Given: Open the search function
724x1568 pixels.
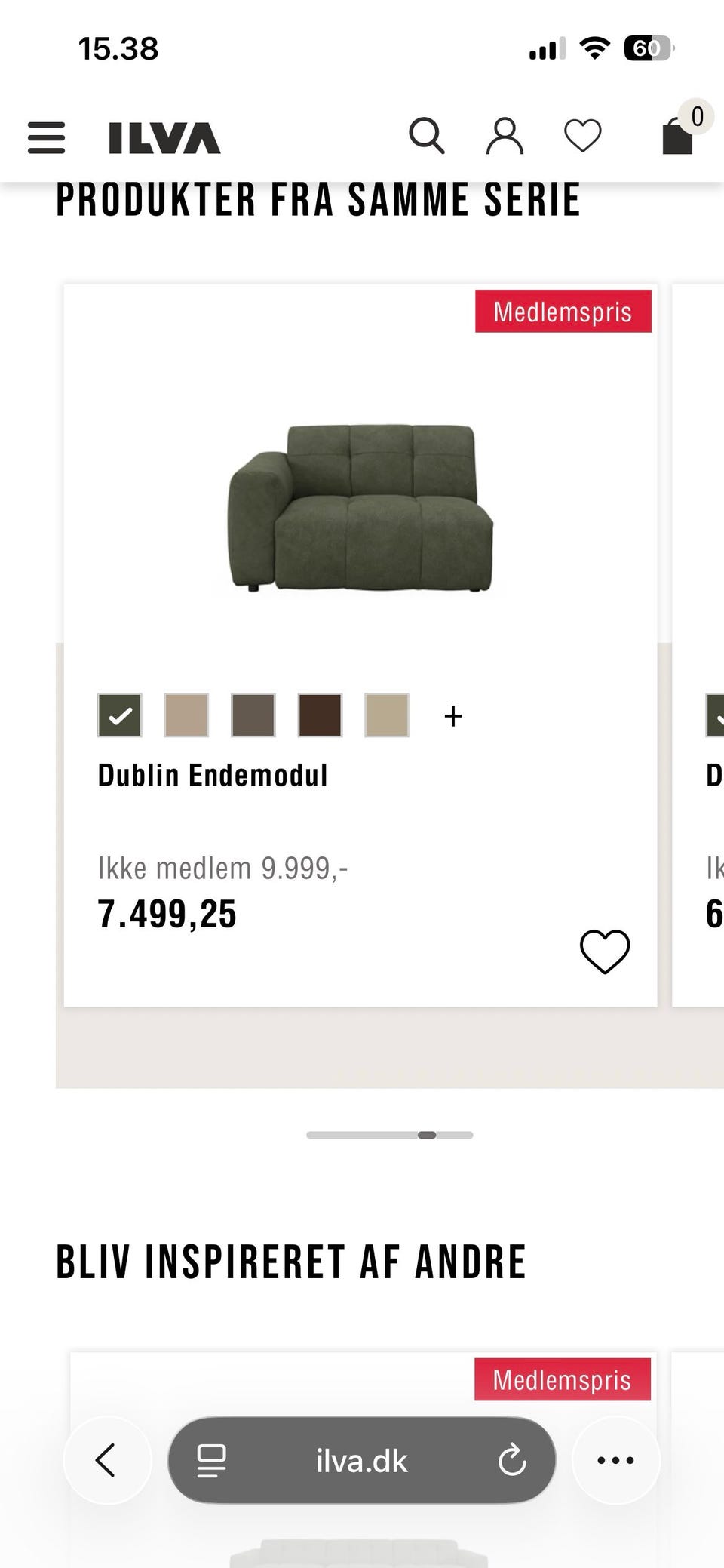Looking at the screenshot, I should point(427,136).
